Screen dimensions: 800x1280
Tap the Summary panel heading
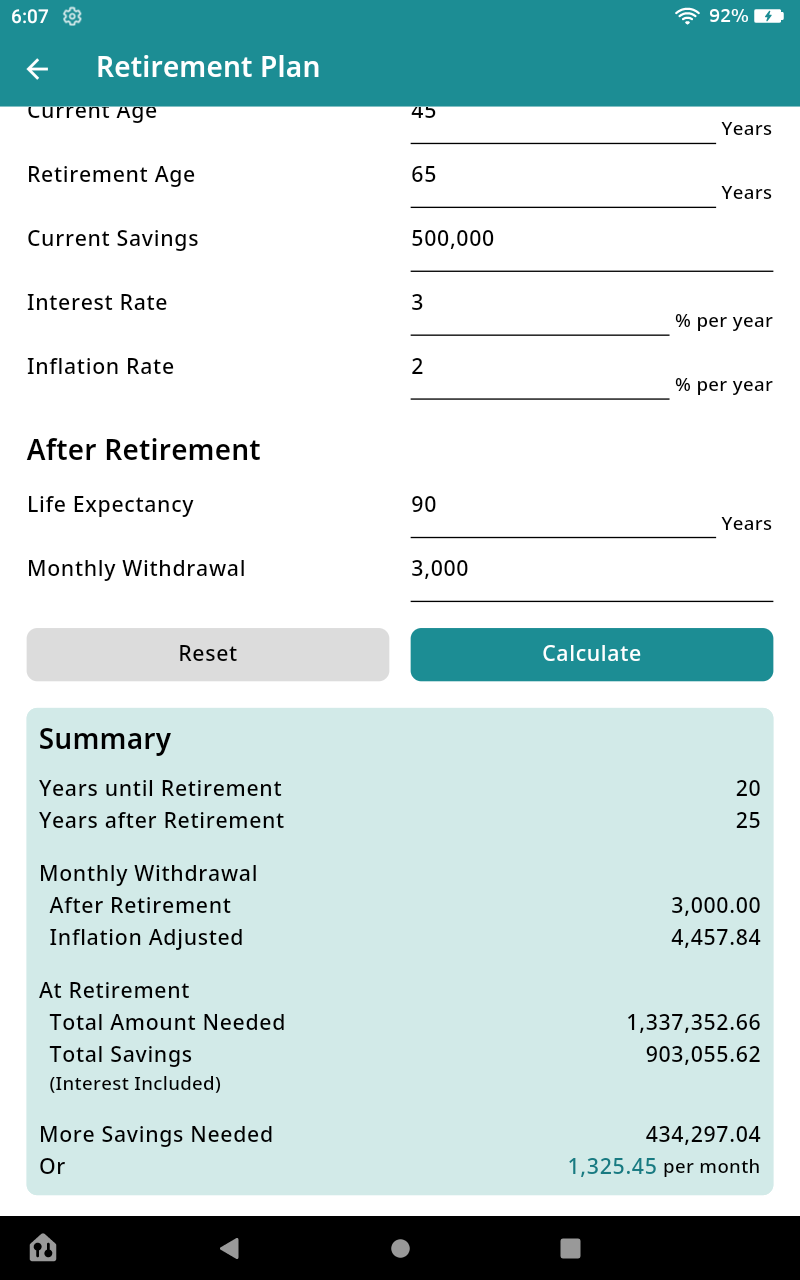[x=104, y=739]
